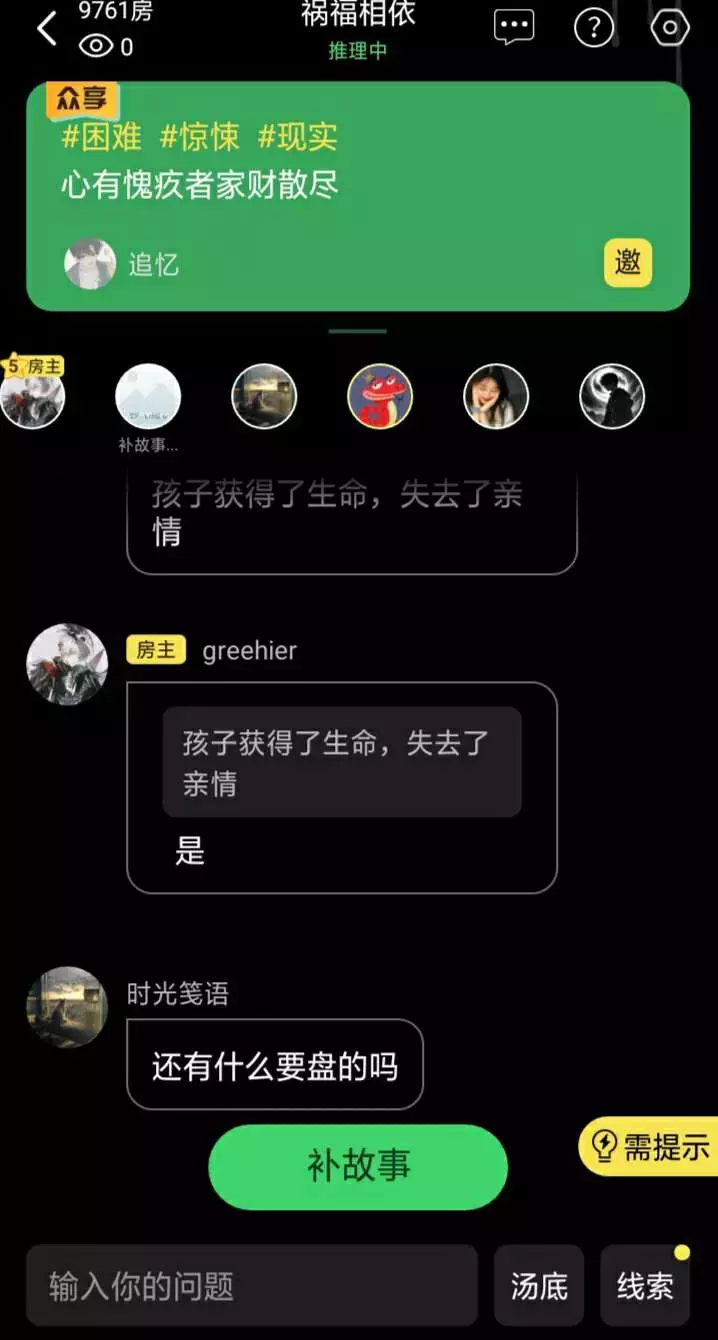Open the puzzle card 心有愧疚者家财散尽
The width and height of the screenshot is (718, 1340).
pos(358,197)
